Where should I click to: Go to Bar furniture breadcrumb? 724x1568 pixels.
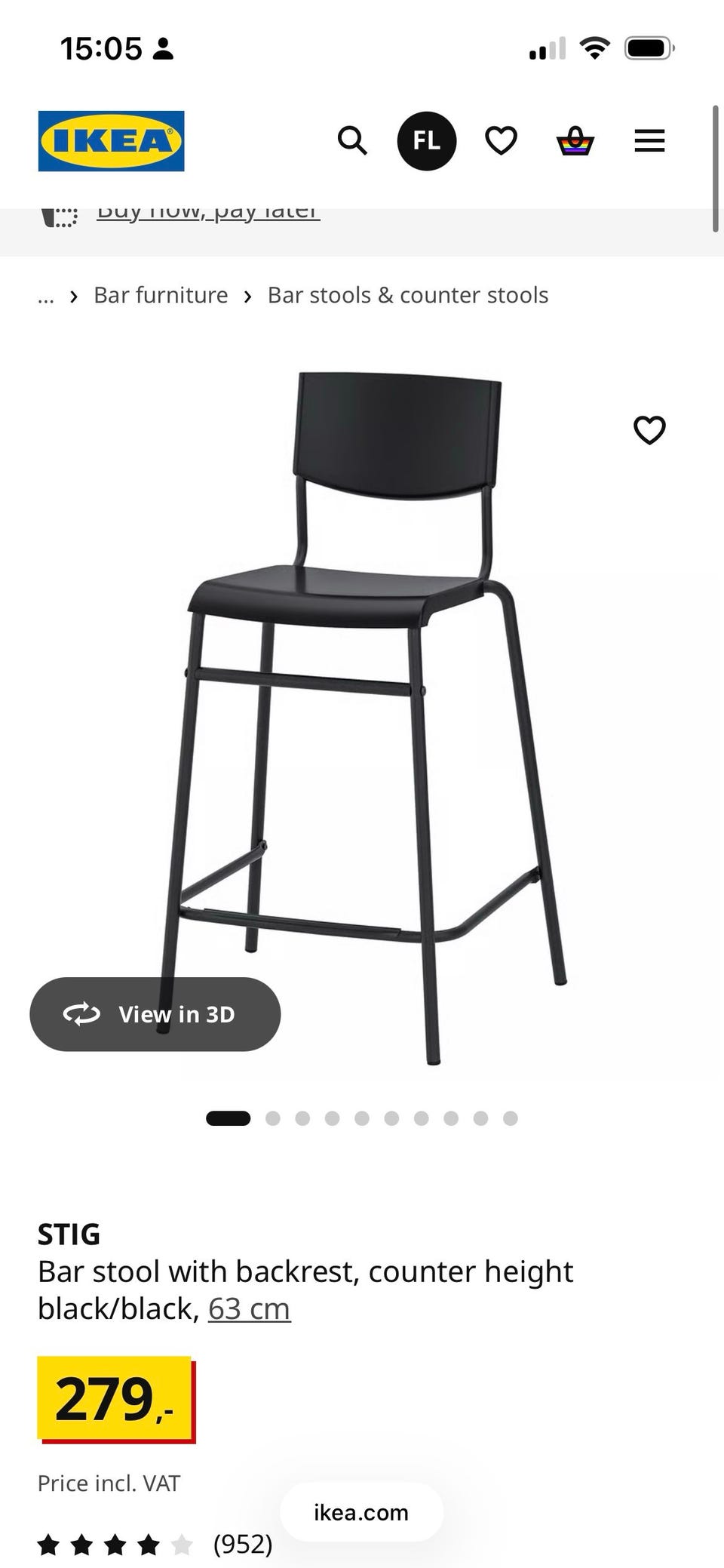pyautogui.click(x=161, y=295)
